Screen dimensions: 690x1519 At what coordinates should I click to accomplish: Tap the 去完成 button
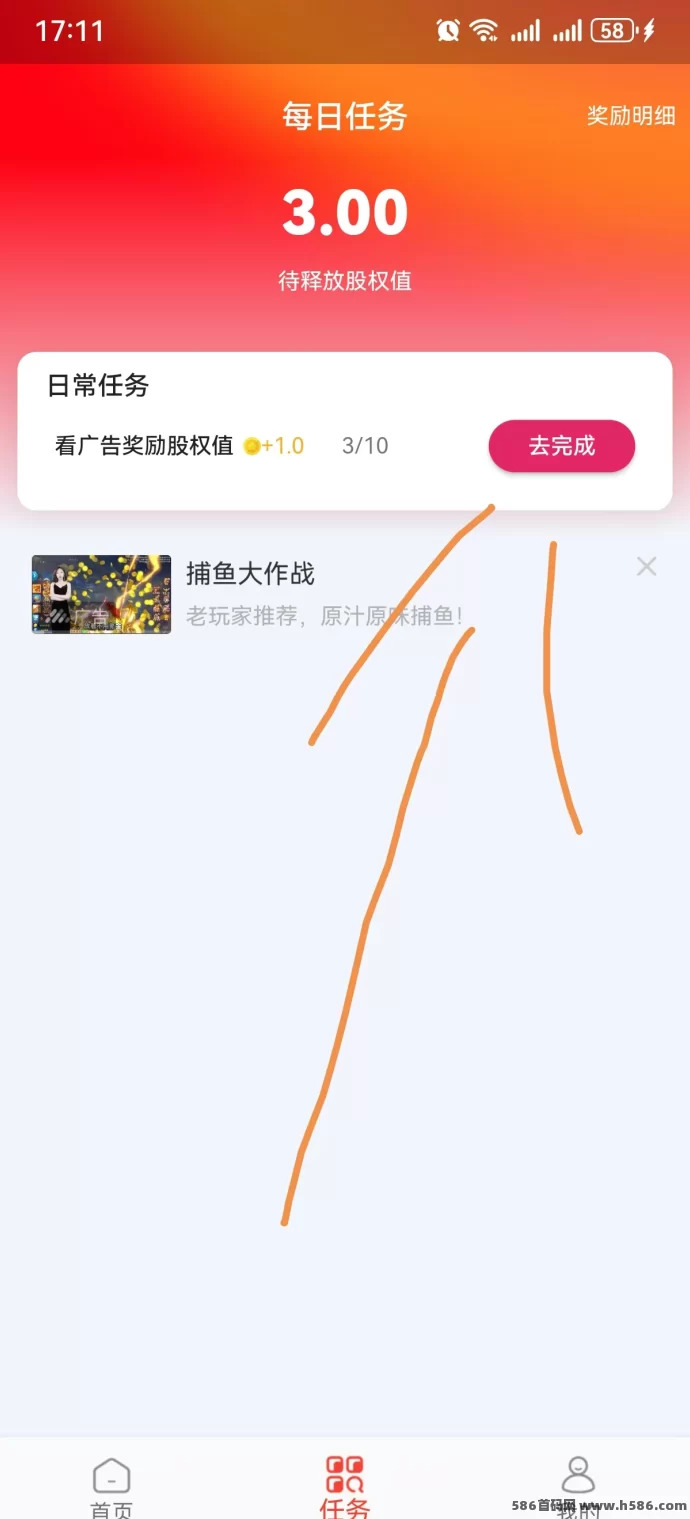pyautogui.click(x=561, y=446)
